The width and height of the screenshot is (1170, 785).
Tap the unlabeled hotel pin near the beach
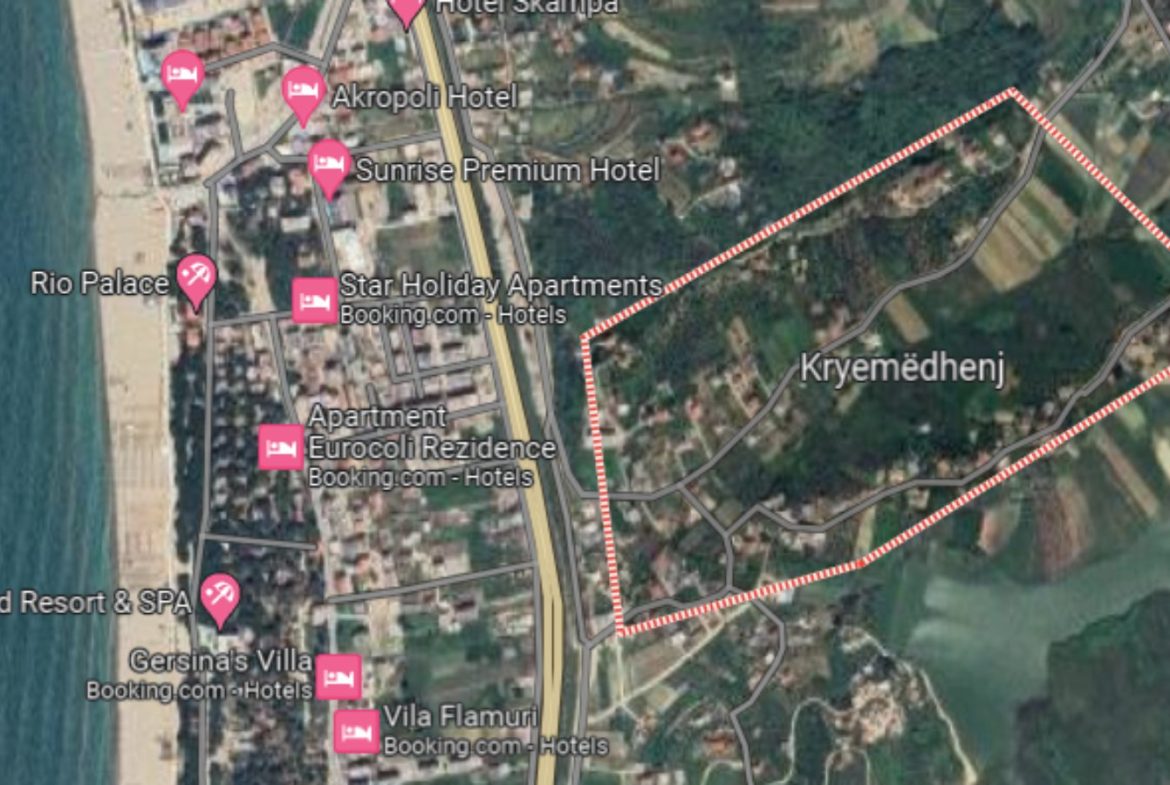point(183,73)
